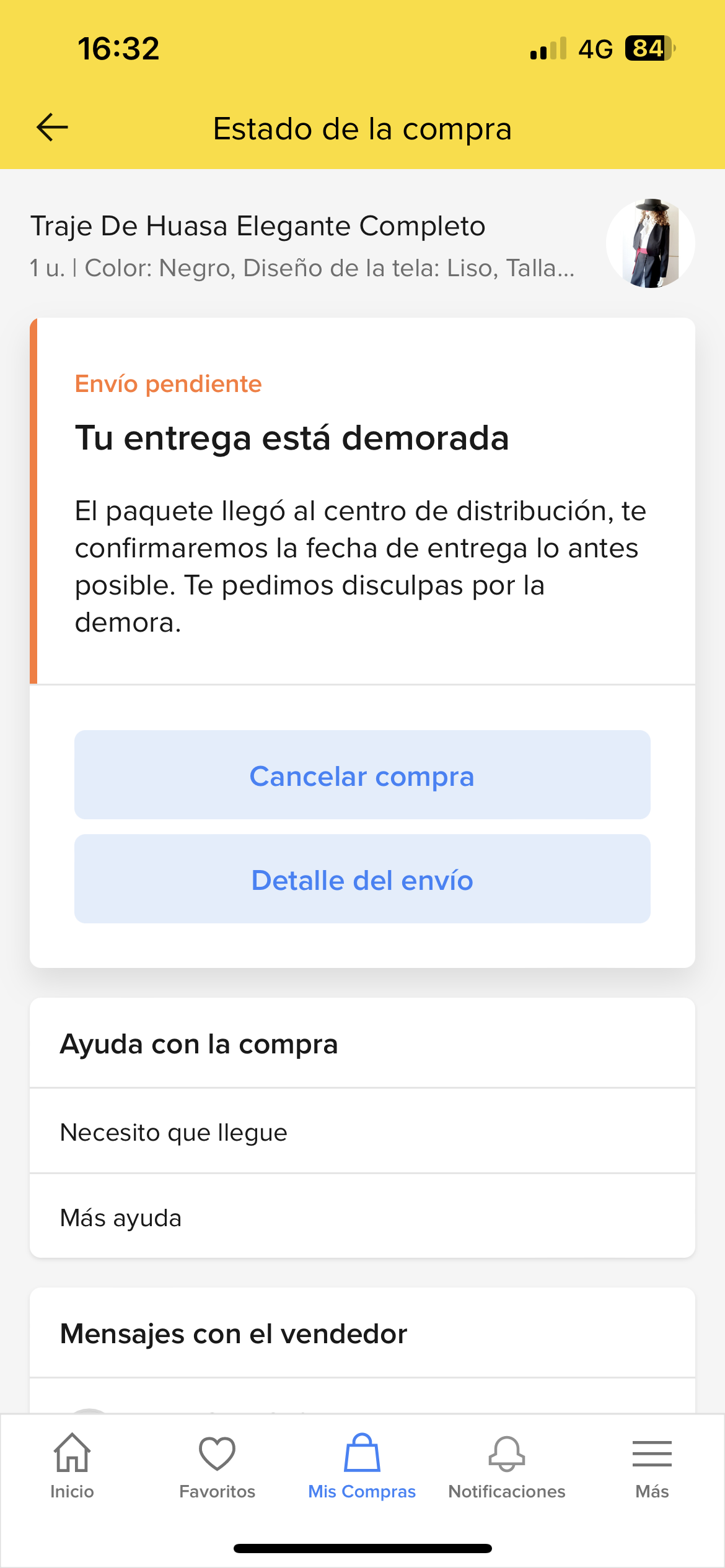Select the Mis Compras tab
This screenshot has width=725, height=1568.
[x=362, y=1466]
